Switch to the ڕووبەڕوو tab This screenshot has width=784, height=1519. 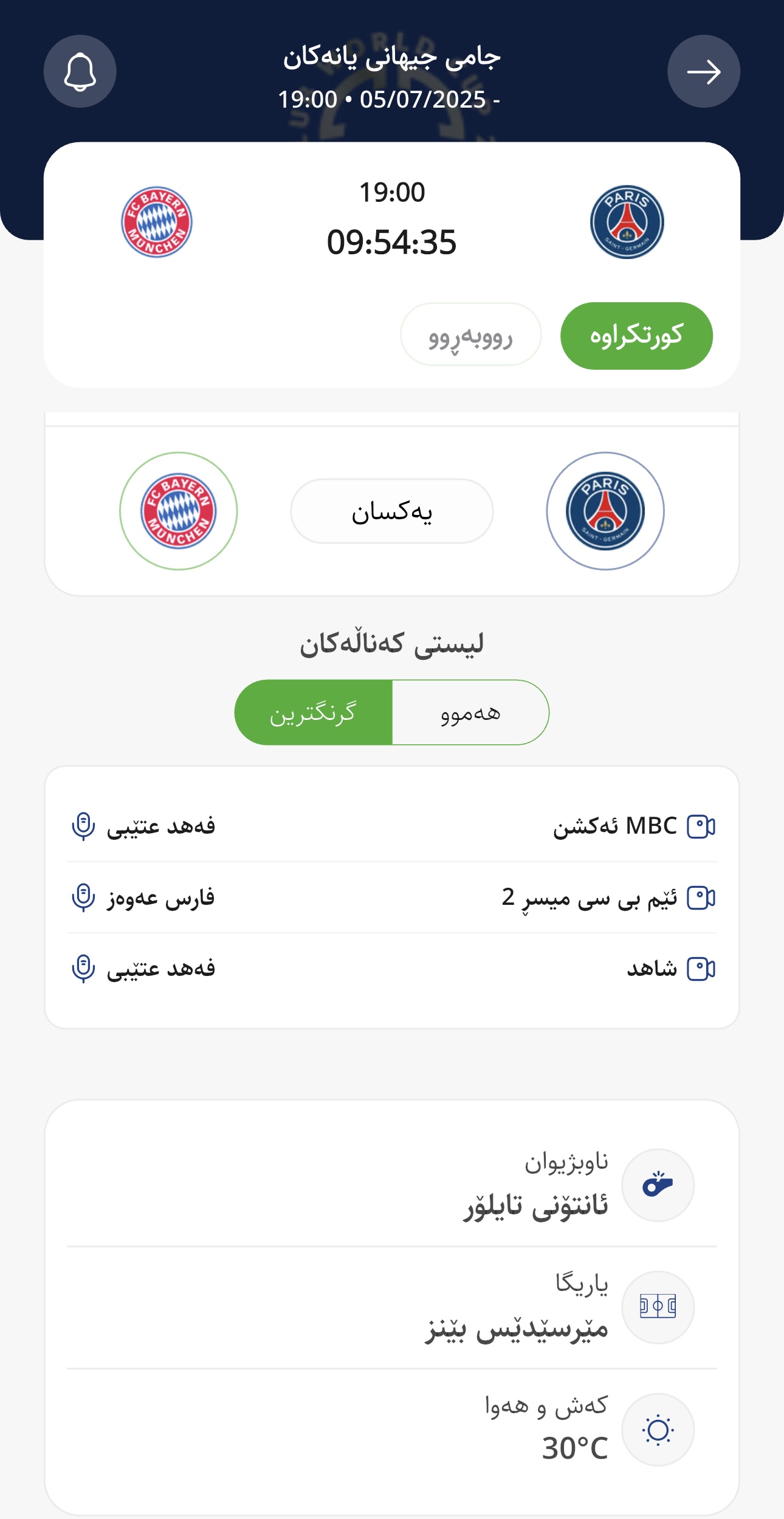tap(470, 334)
